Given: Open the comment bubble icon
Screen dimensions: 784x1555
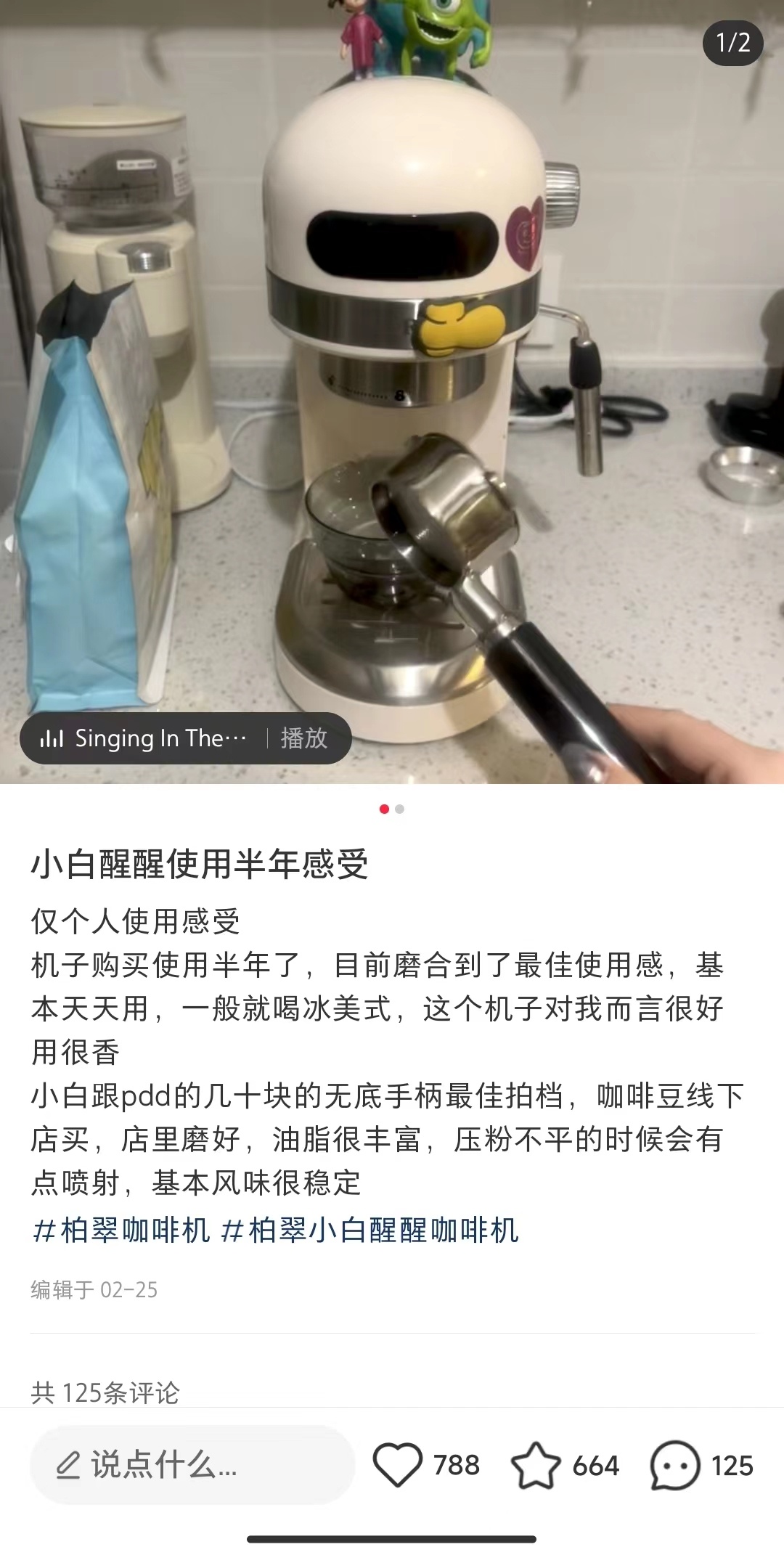Looking at the screenshot, I should pos(674,1466).
